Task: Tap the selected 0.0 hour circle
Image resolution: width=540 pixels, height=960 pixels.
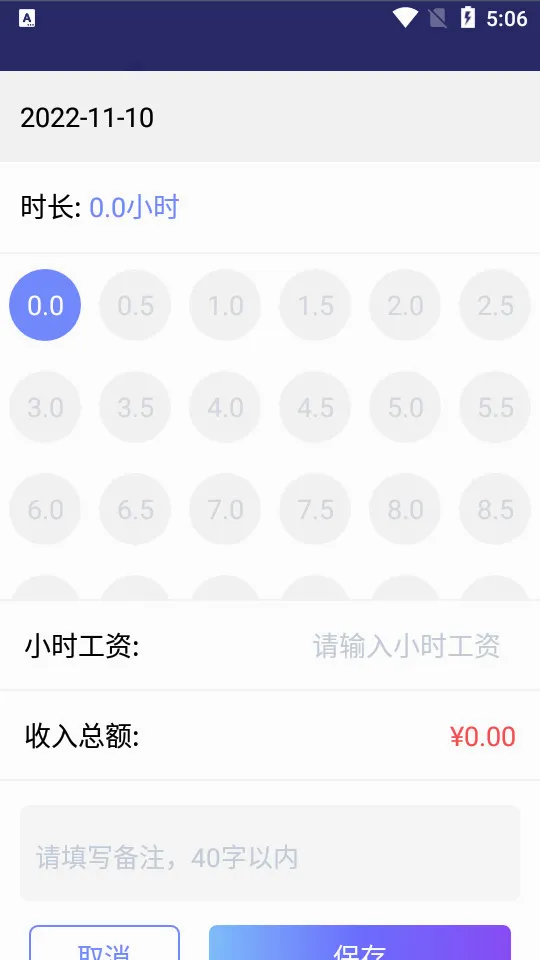Action: point(45,305)
